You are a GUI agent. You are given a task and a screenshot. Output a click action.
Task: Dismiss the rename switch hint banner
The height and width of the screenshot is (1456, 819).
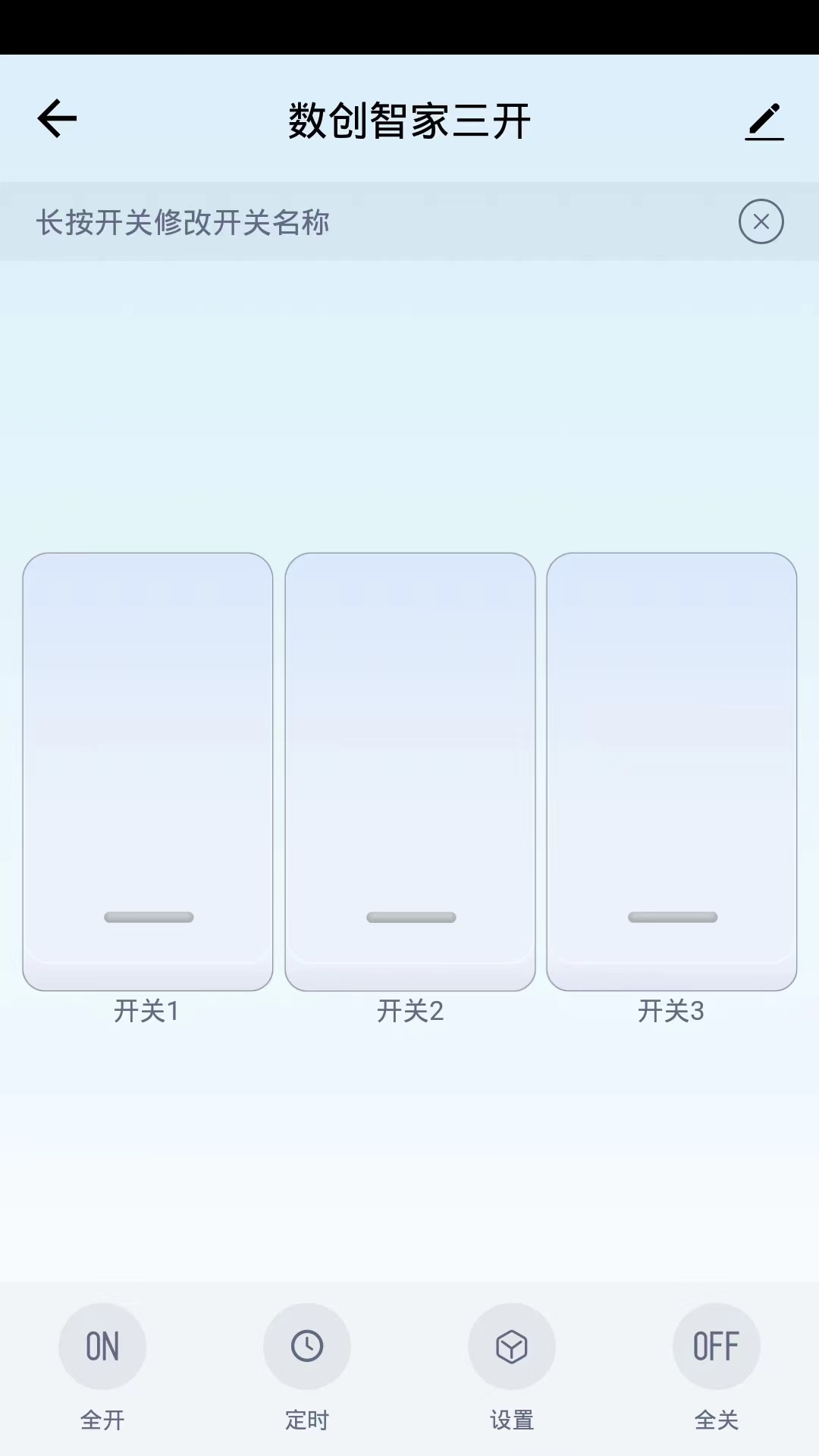pyautogui.click(x=761, y=221)
